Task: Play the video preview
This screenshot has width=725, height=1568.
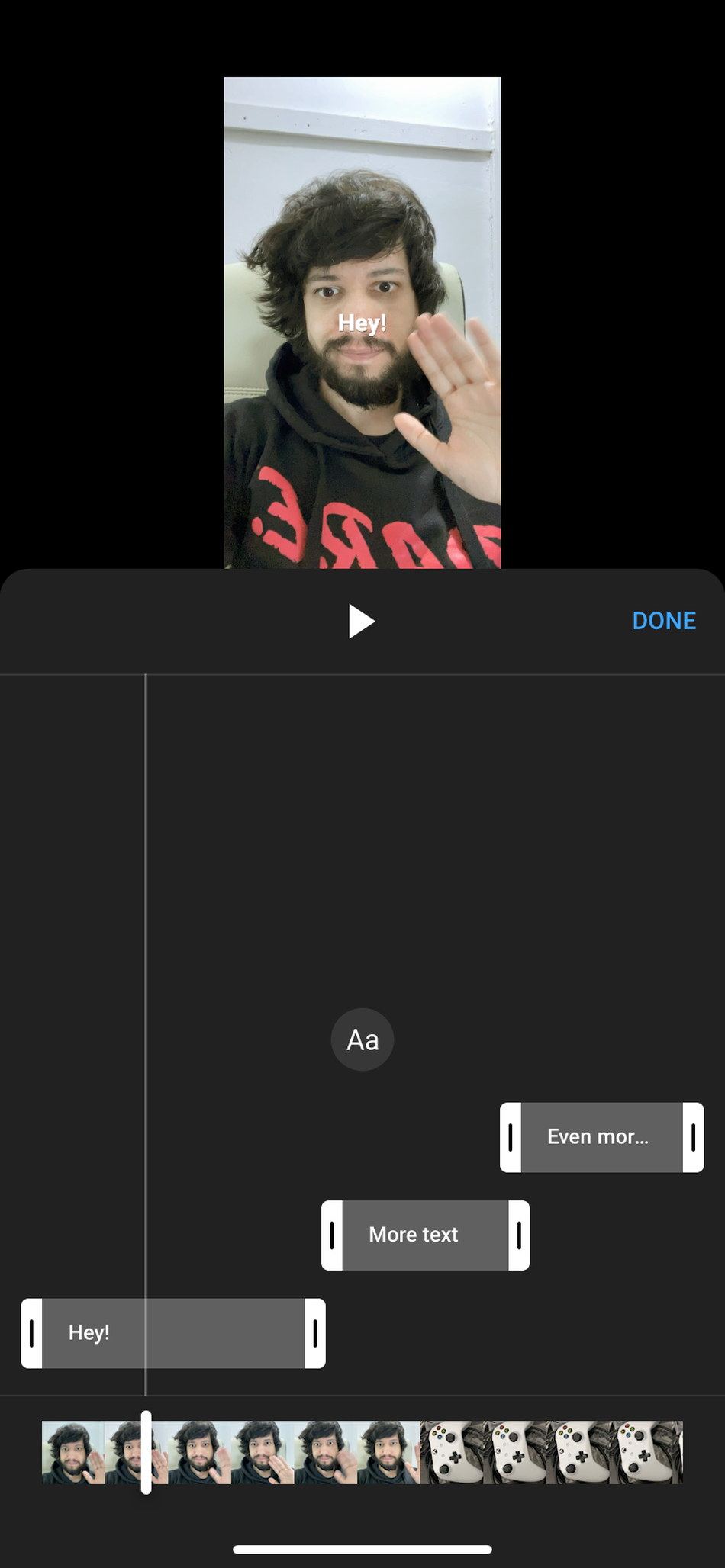Action: point(361,621)
